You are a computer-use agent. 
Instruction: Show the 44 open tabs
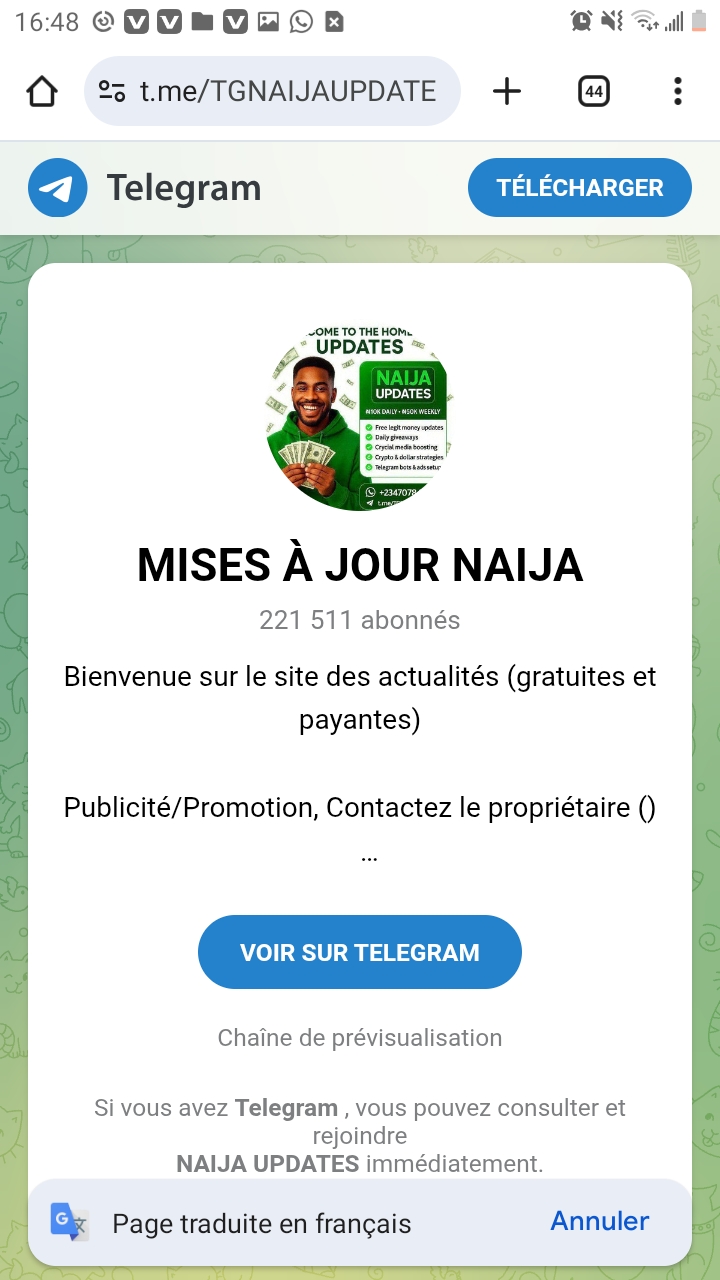click(594, 92)
